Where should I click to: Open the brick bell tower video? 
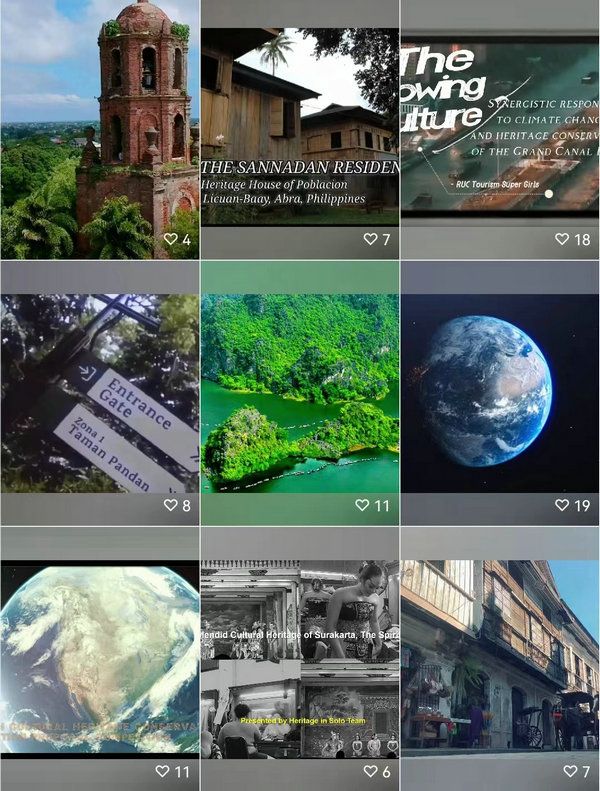(x=99, y=120)
